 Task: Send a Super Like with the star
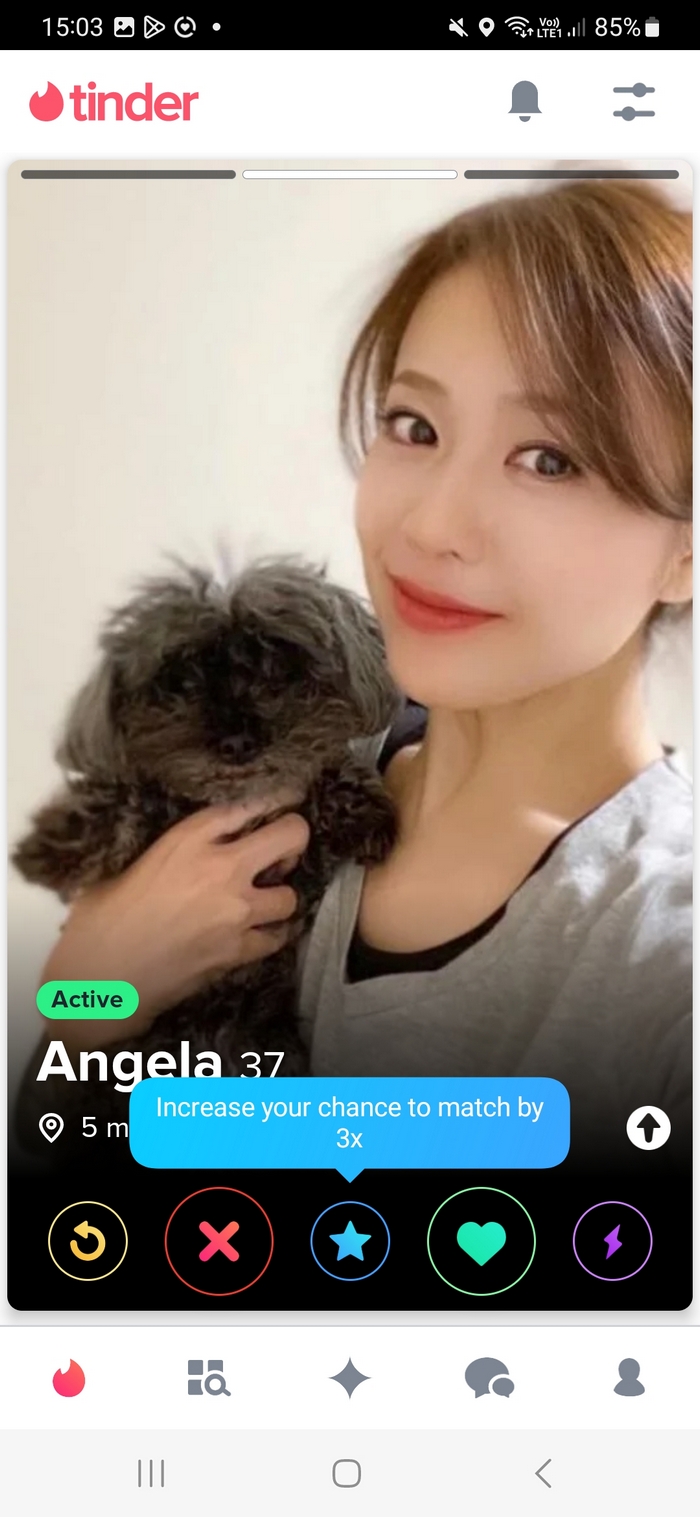point(350,1241)
